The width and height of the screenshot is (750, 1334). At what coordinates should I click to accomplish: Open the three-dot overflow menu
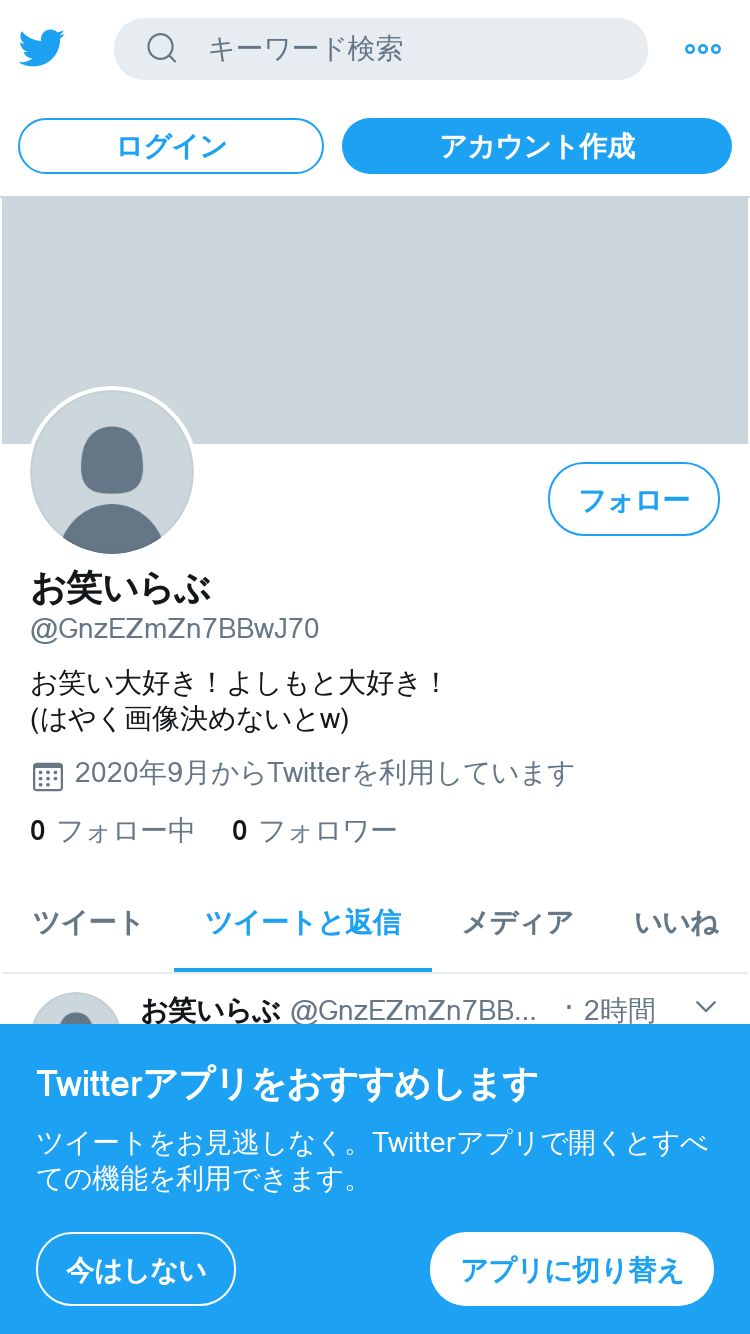(x=703, y=49)
